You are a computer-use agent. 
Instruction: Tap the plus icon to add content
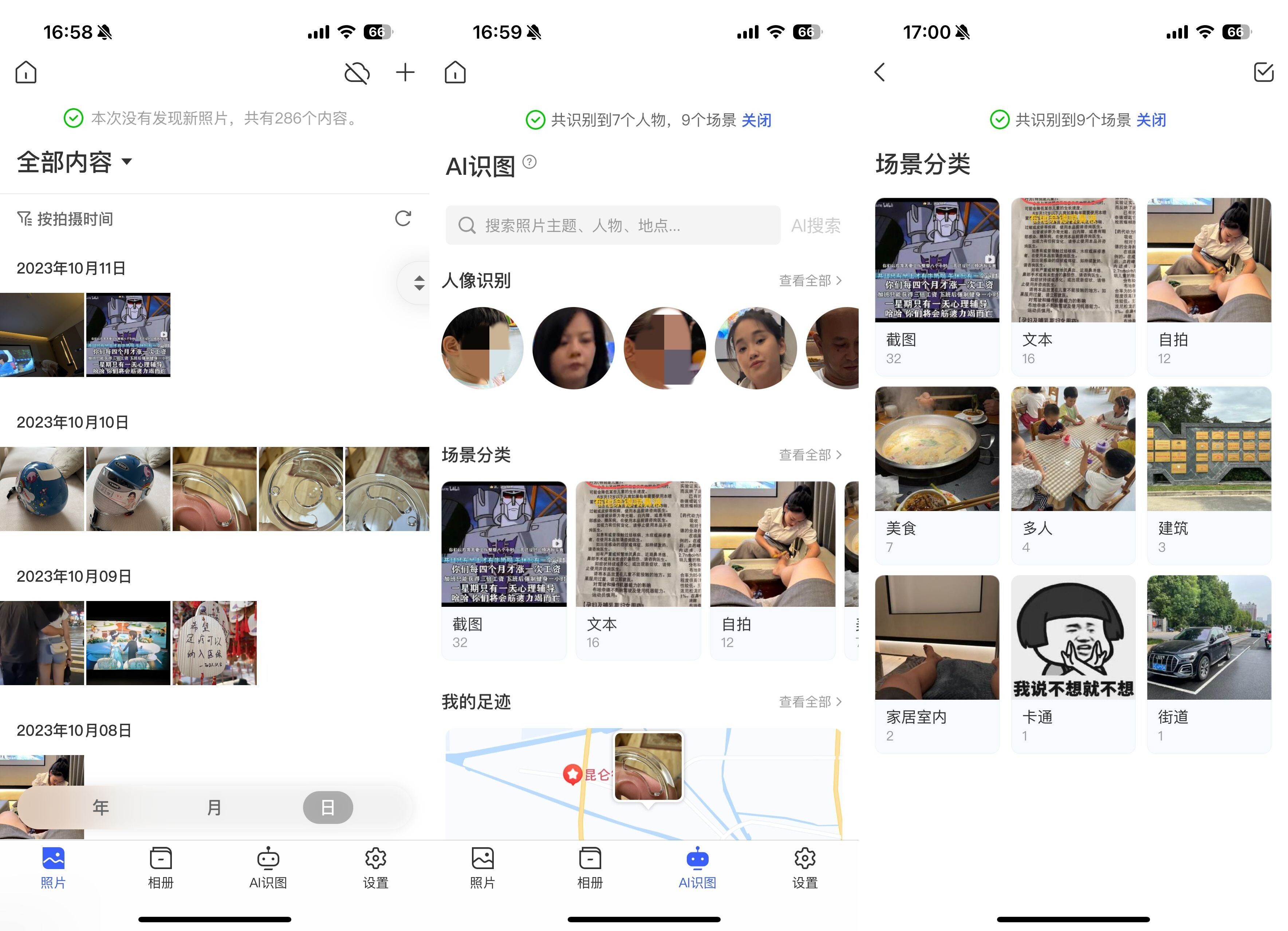tap(405, 73)
